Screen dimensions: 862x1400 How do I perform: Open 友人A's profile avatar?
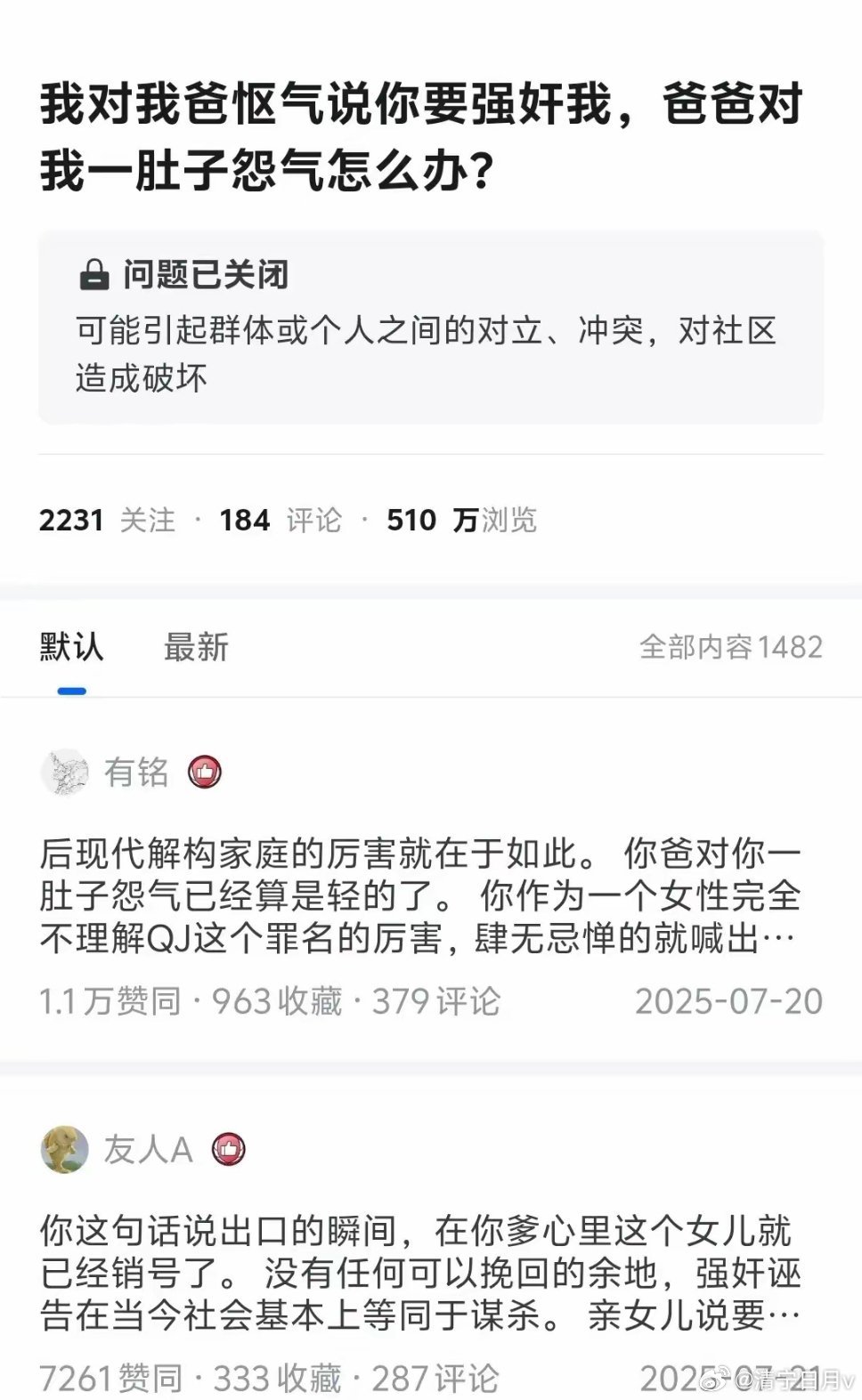pos(63,1149)
